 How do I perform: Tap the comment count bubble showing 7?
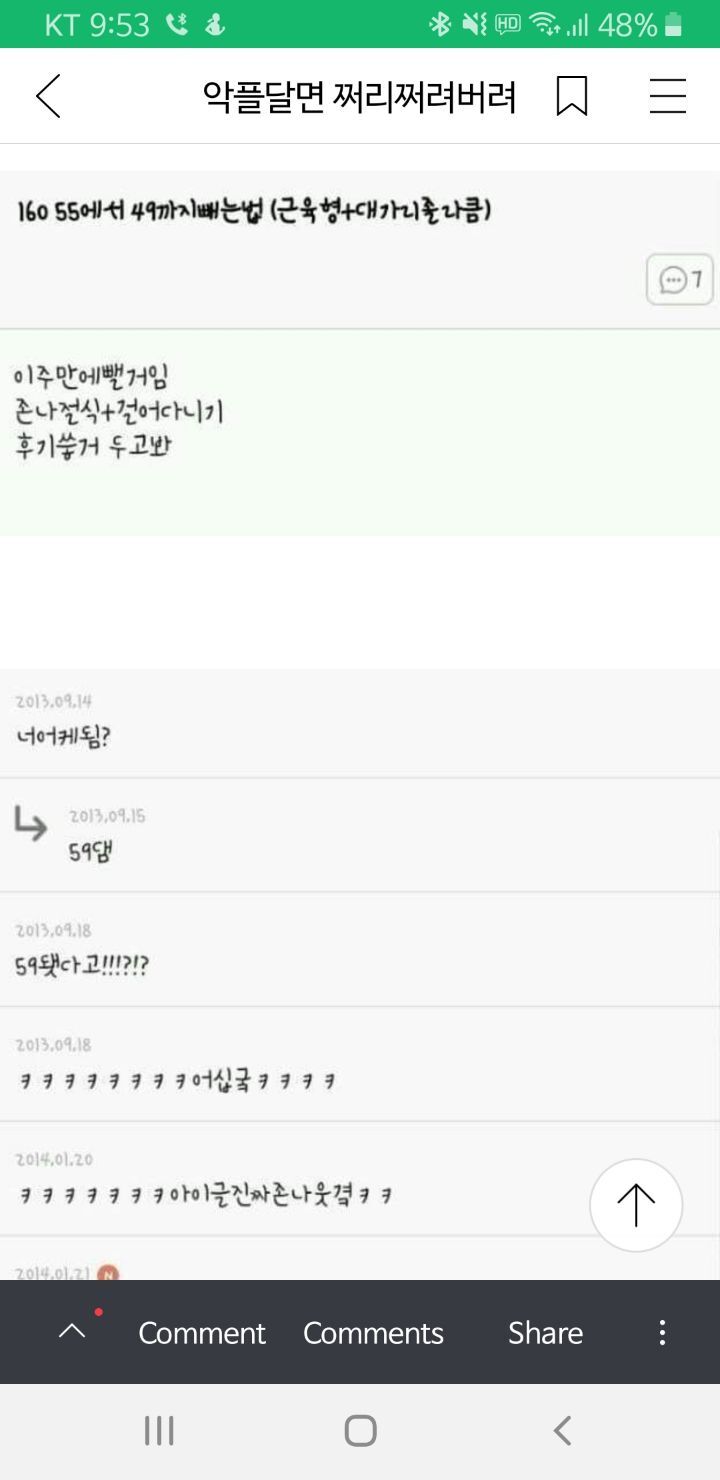pos(679,281)
